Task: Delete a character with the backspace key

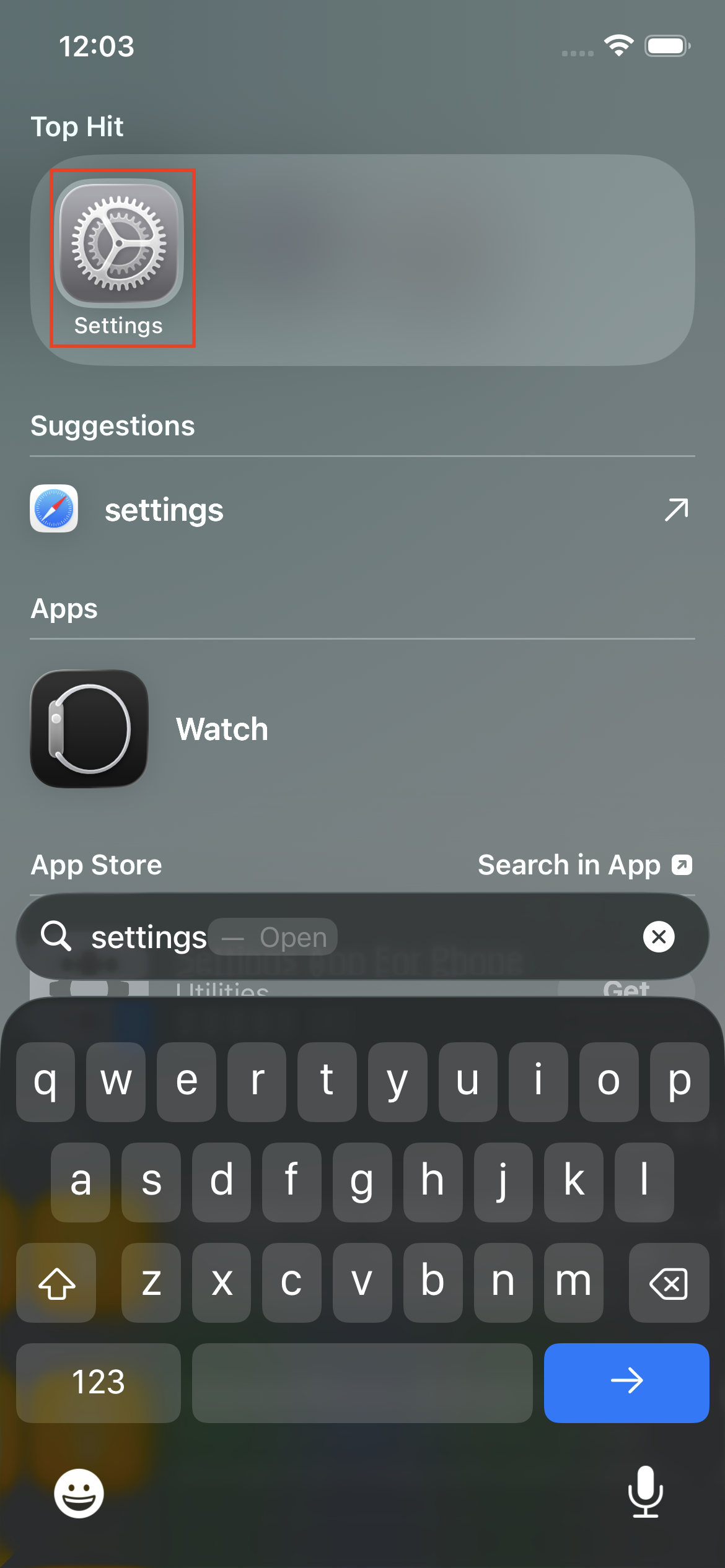Action: tap(668, 1283)
